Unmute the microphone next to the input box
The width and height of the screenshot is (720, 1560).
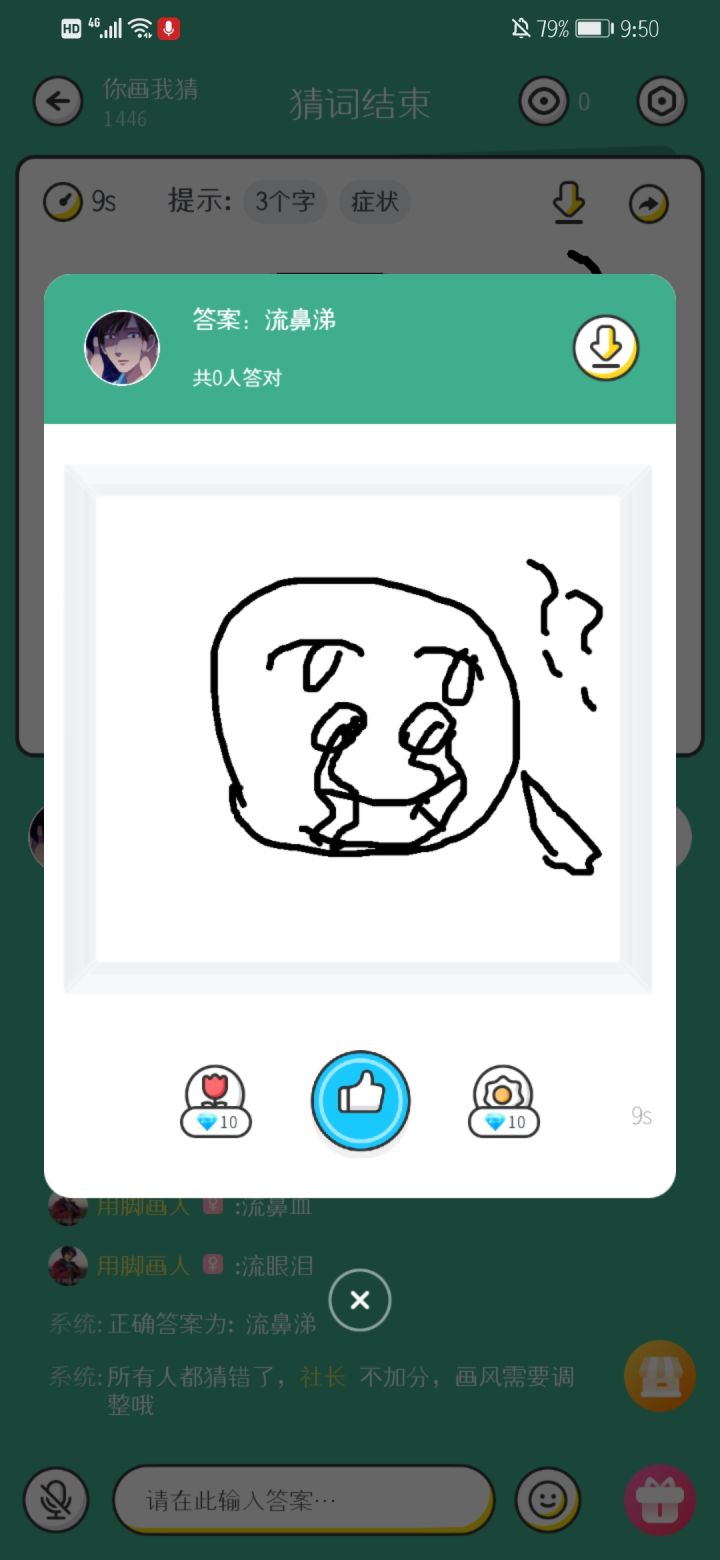56,1498
